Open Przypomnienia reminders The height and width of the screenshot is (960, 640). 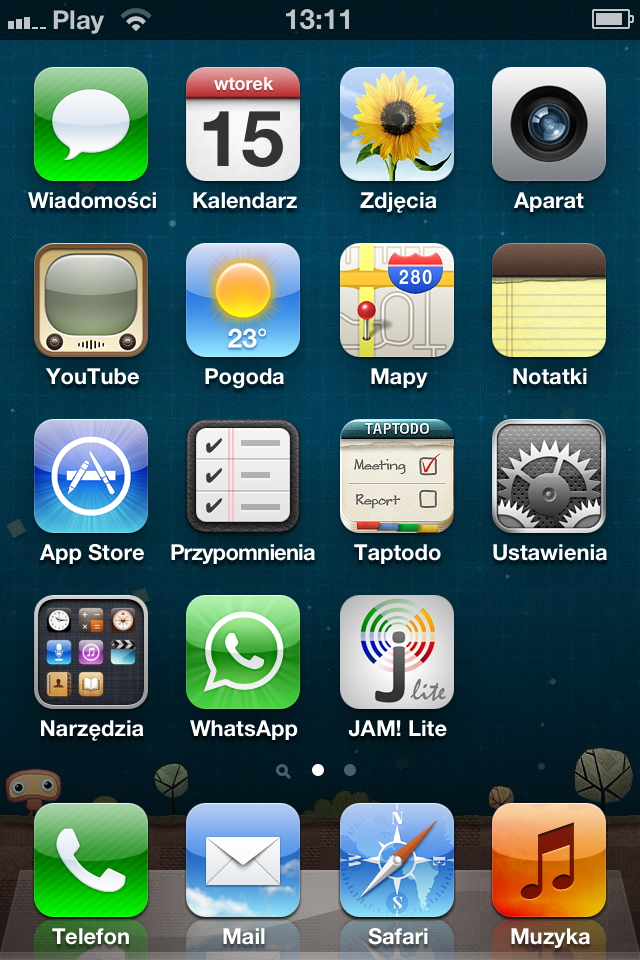243,476
